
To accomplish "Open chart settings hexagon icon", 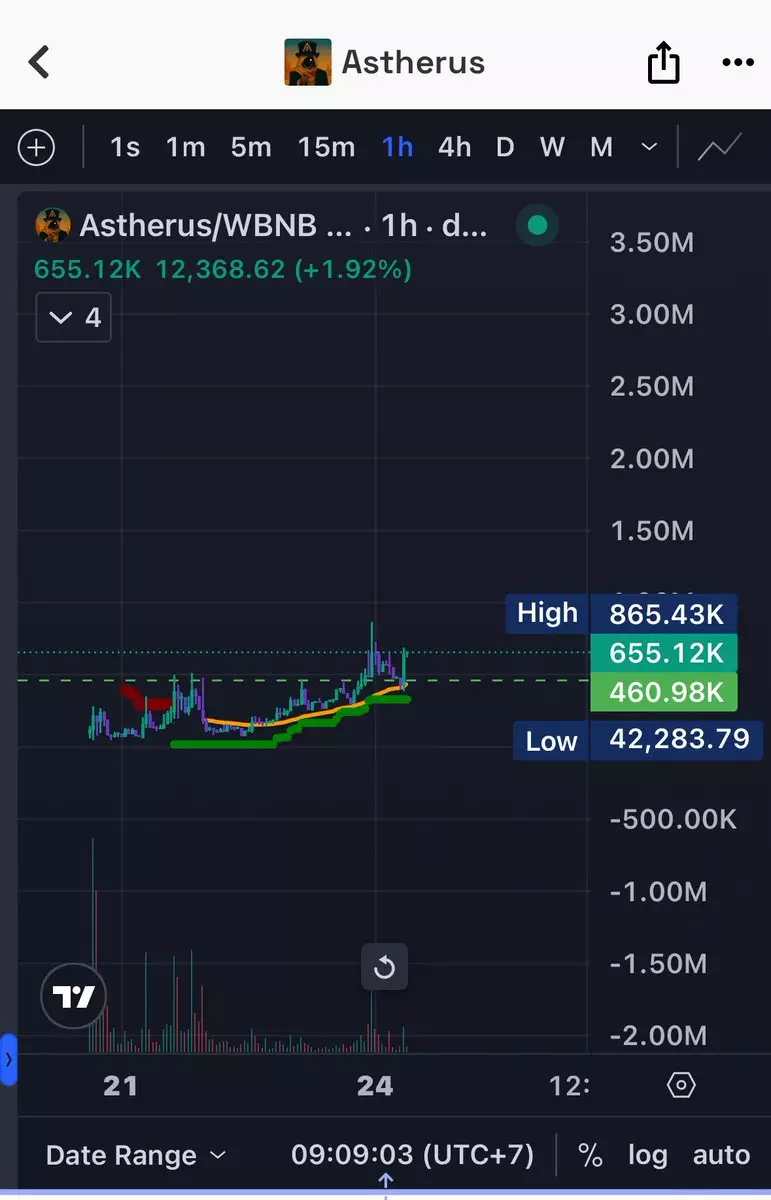I will [681, 1085].
